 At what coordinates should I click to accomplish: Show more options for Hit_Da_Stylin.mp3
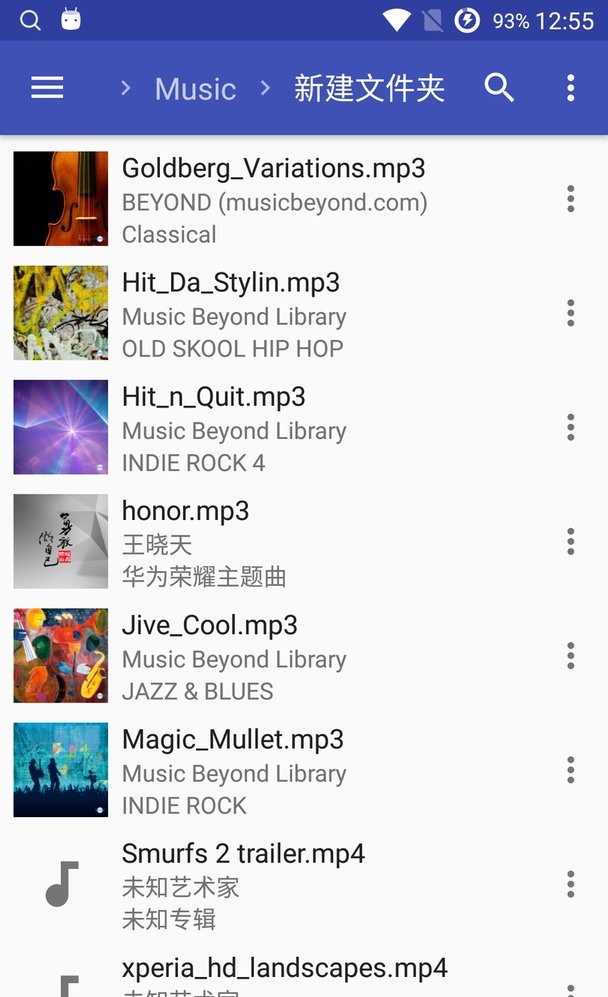pyautogui.click(x=570, y=313)
